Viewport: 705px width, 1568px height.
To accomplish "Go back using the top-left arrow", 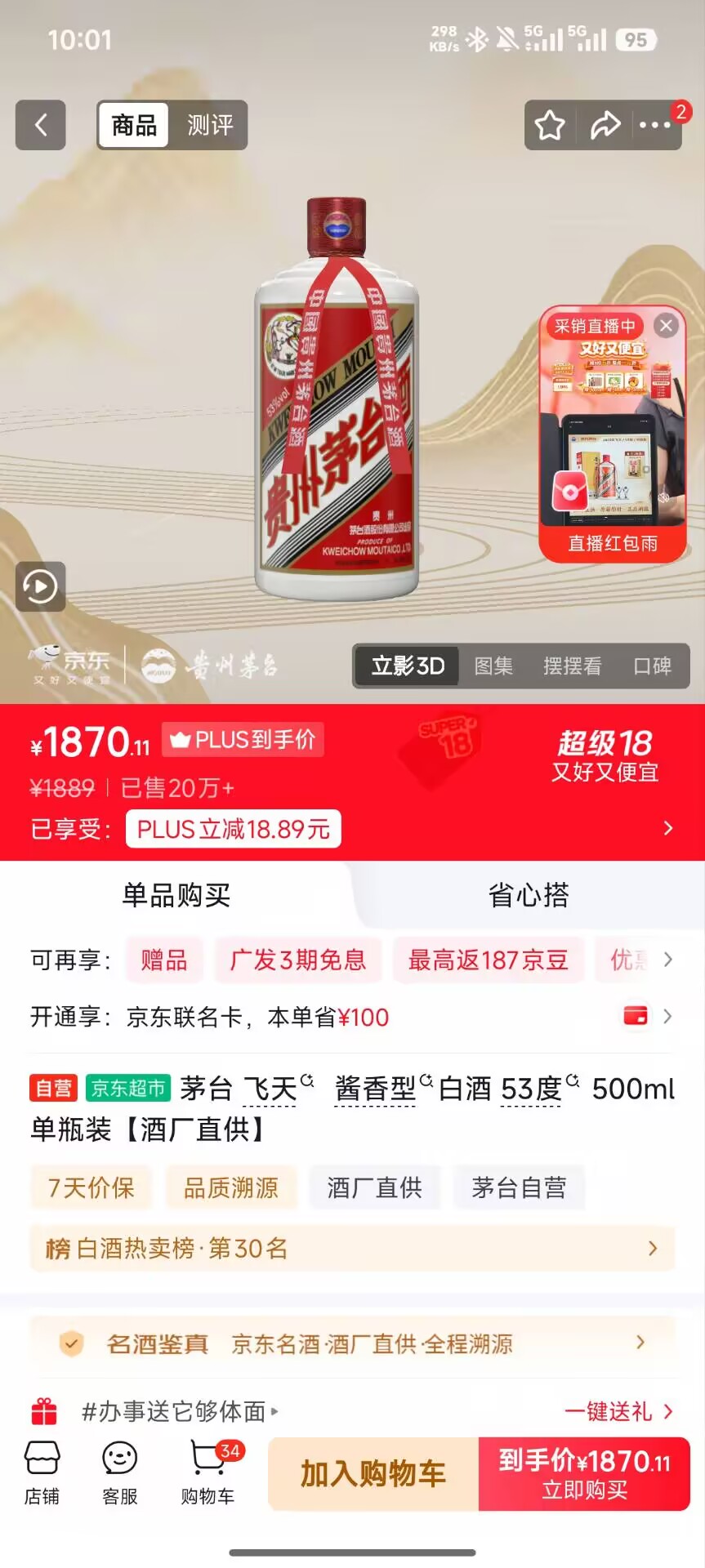I will [41, 125].
